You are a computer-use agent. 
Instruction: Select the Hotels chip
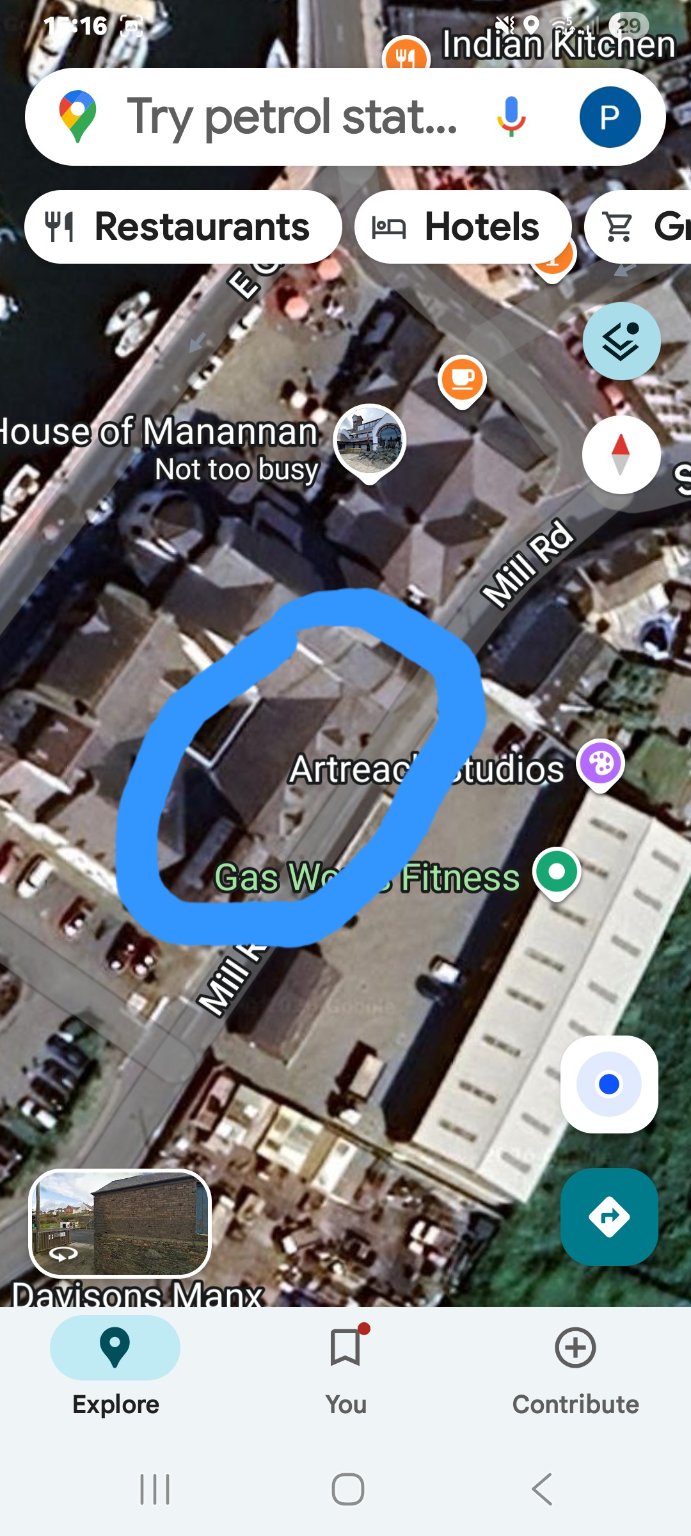click(x=462, y=227)
